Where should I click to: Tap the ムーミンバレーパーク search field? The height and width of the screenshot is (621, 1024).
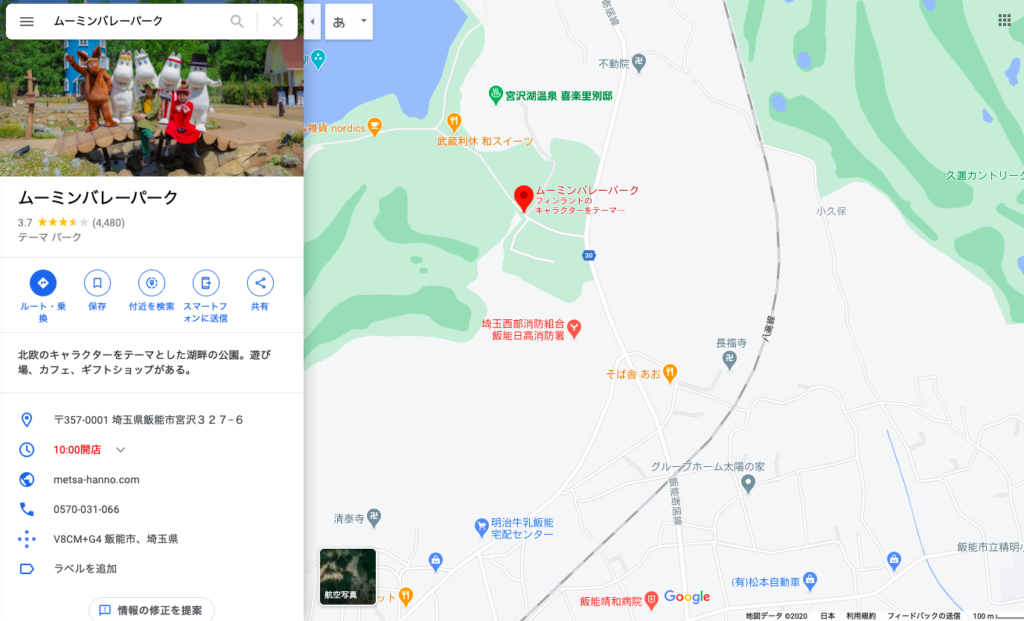135,21
